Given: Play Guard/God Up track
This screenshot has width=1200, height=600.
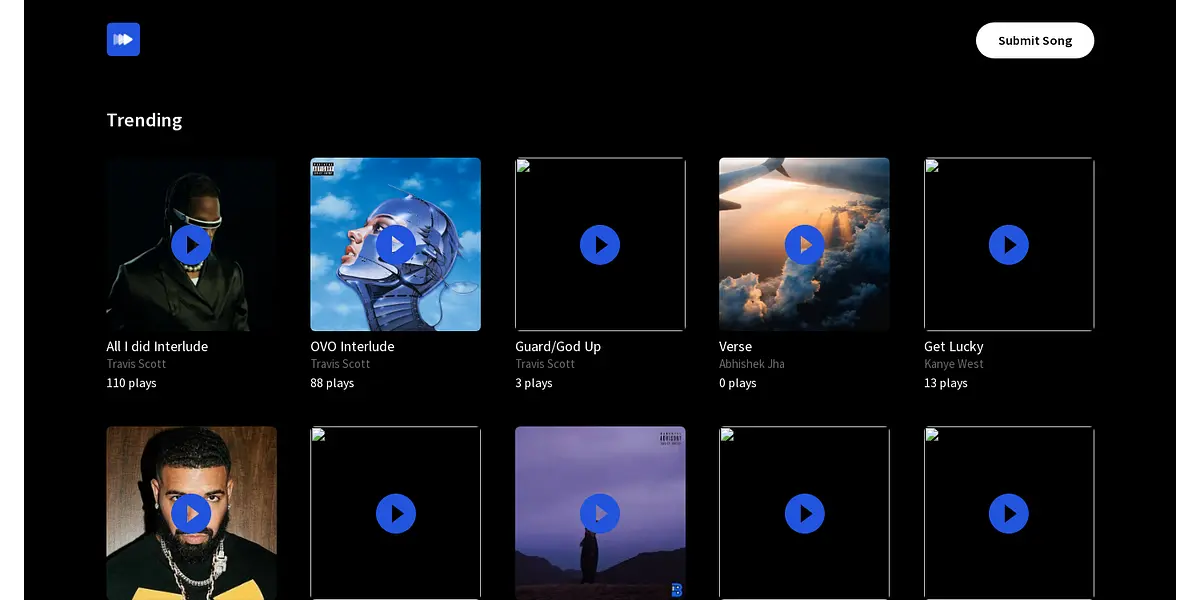Looking at the screenshot, I should click(x=600, y=245).
